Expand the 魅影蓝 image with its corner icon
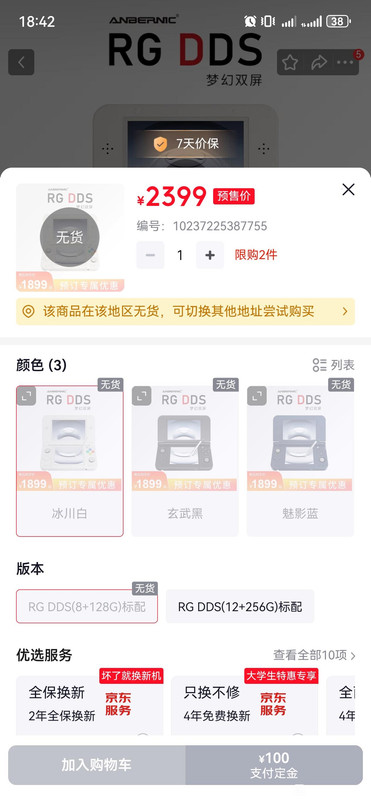Image resolution: width=371 pixels, height=800 pixels. point(257,396)
